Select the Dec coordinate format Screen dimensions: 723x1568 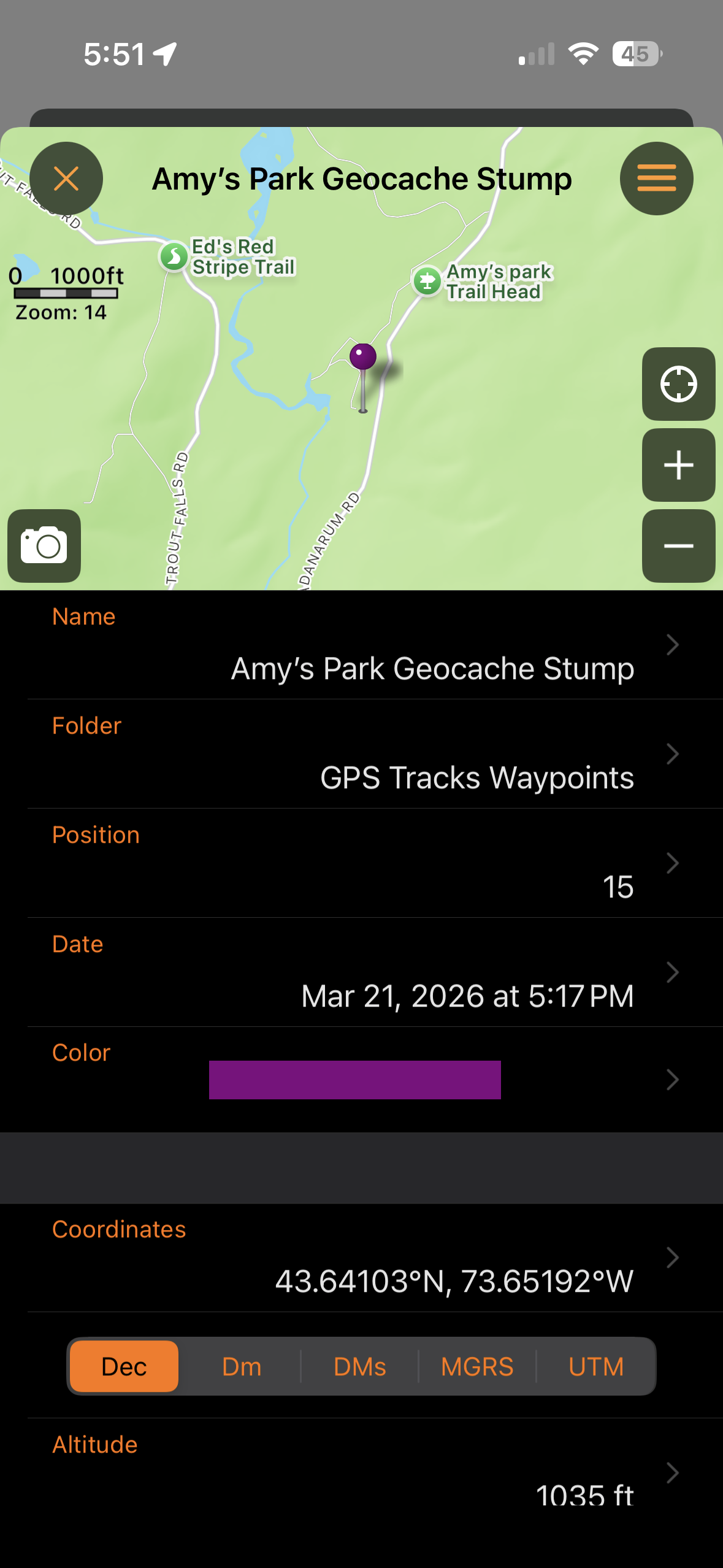[124, 1367]
